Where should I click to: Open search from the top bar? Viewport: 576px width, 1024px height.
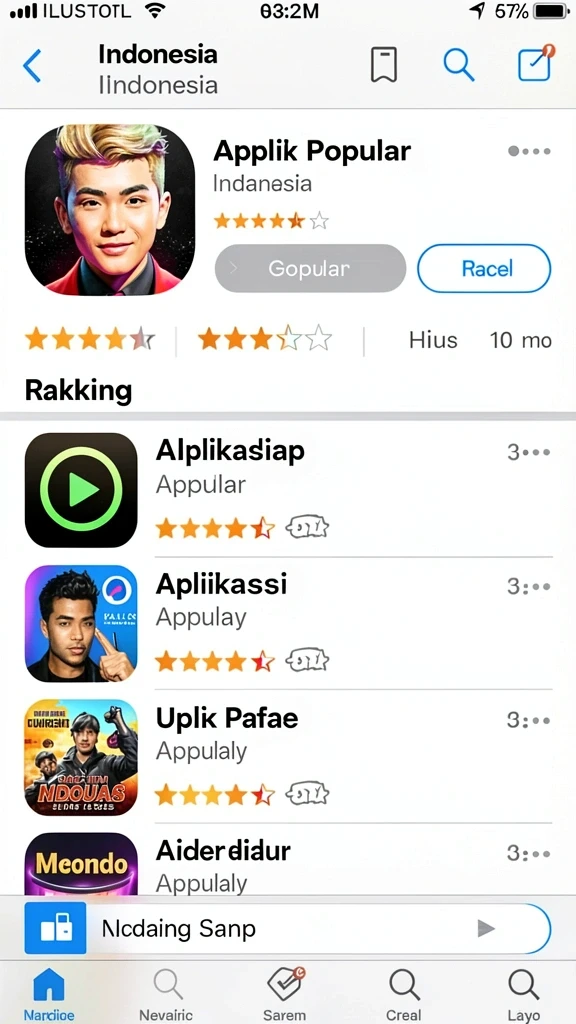[x=458, y=65]
